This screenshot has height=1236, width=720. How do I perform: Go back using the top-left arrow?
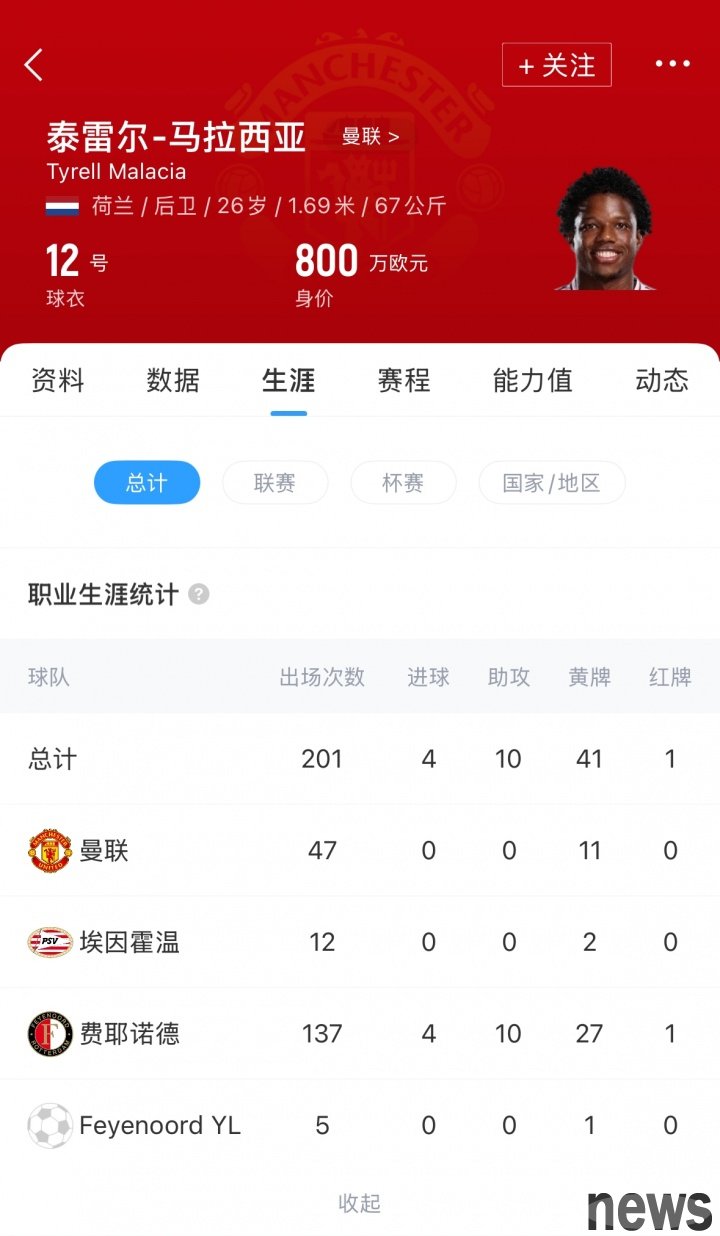(34, 65)
